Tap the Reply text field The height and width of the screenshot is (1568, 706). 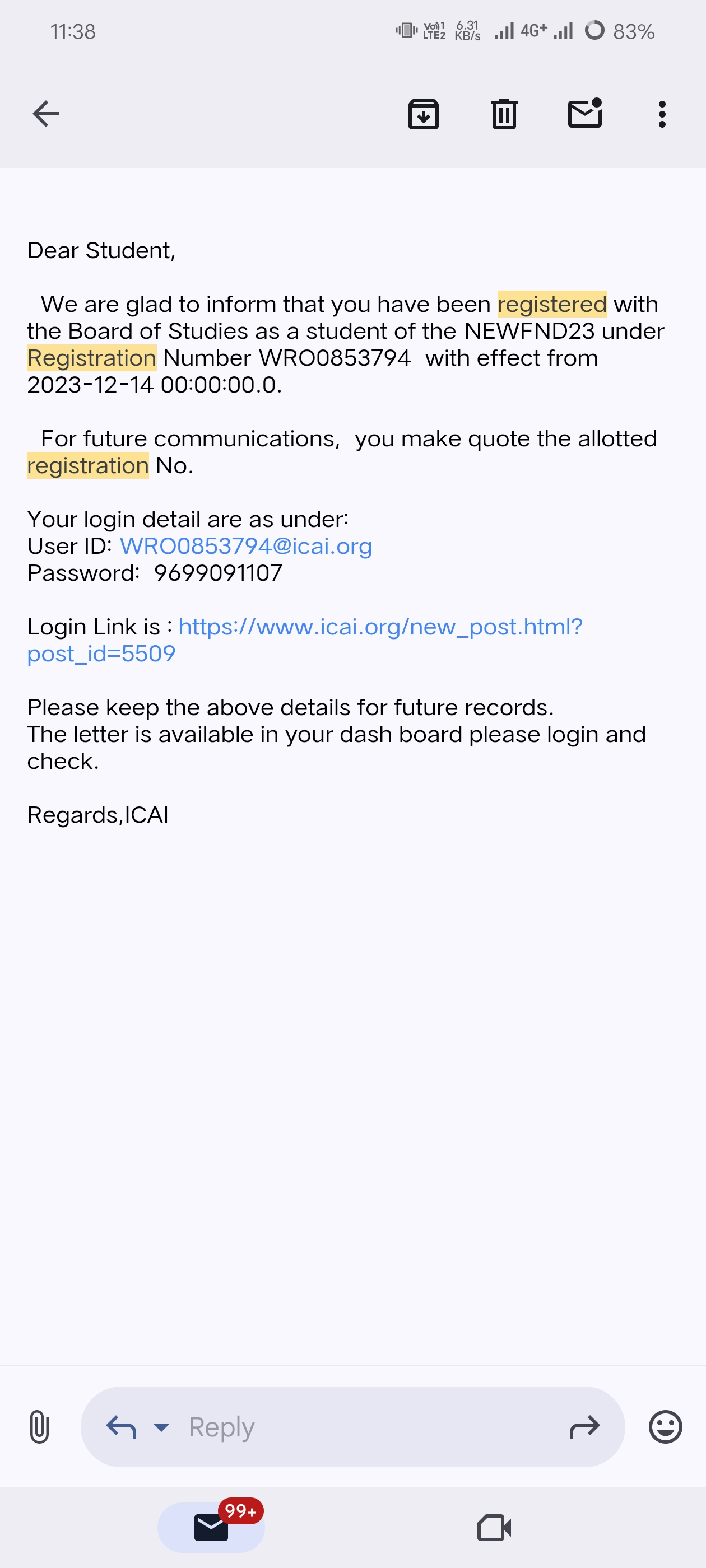[365, 1427]
